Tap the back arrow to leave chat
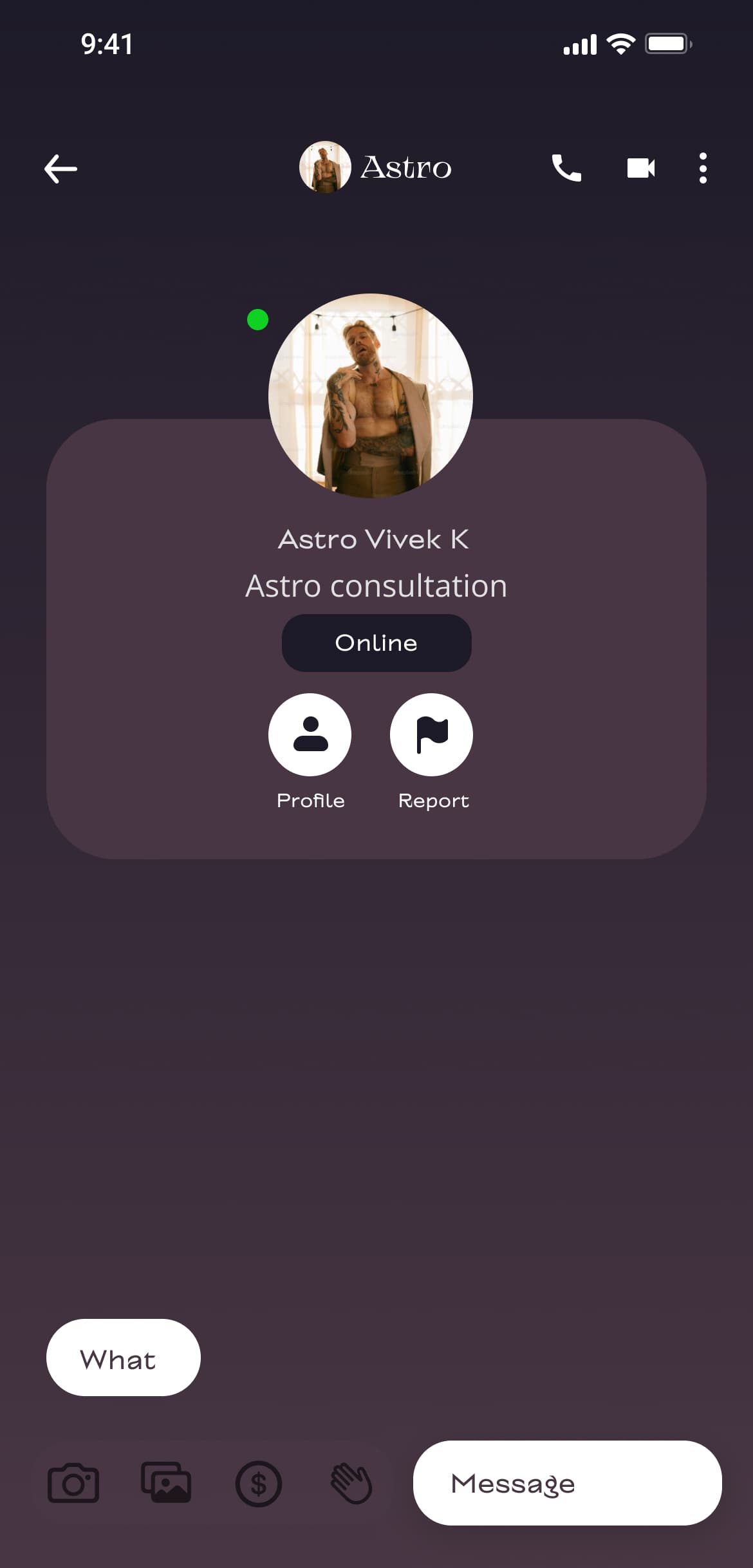Screen dimensions: 753x1568 point(60,169)
